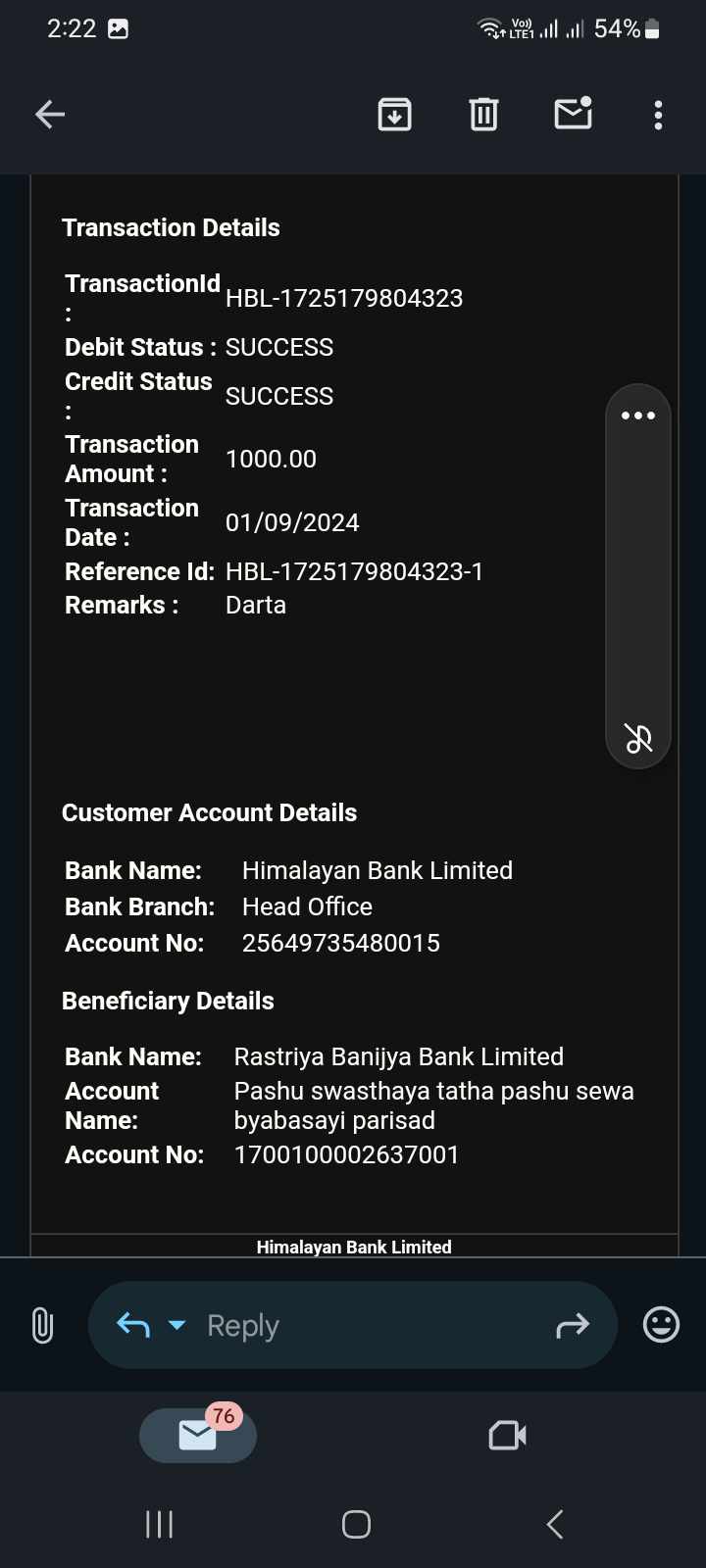The width and height of the screenshot is (706, 1568).
Task: Open the emoji reaction picker
Action: click(661, 1325)
